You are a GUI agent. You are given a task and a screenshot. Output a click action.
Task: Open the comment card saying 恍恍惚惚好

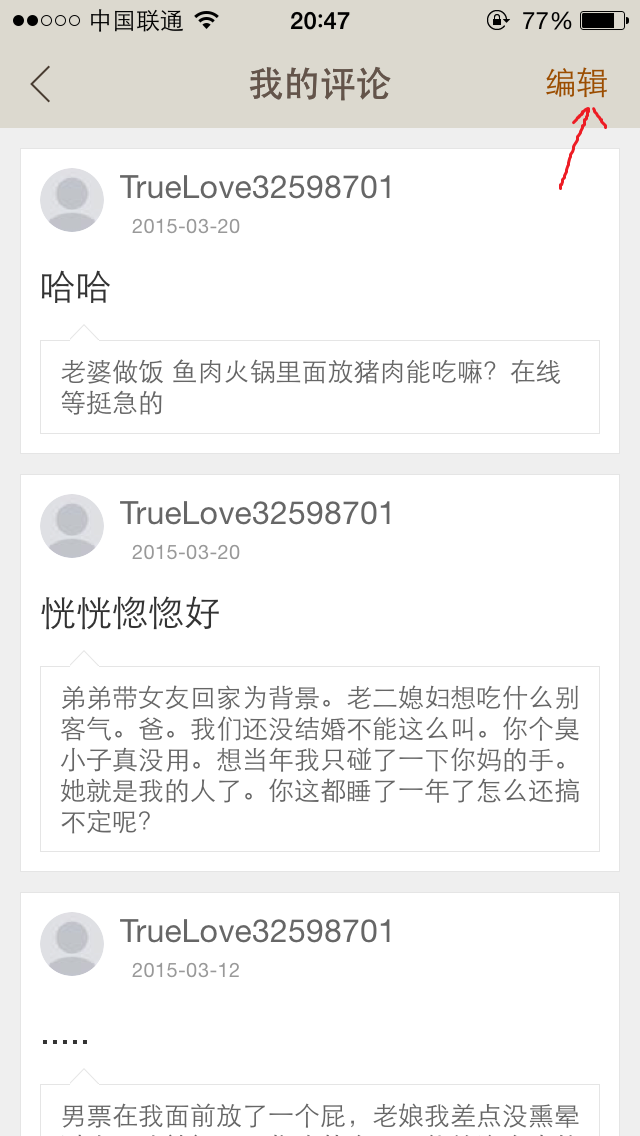point(320,673)
